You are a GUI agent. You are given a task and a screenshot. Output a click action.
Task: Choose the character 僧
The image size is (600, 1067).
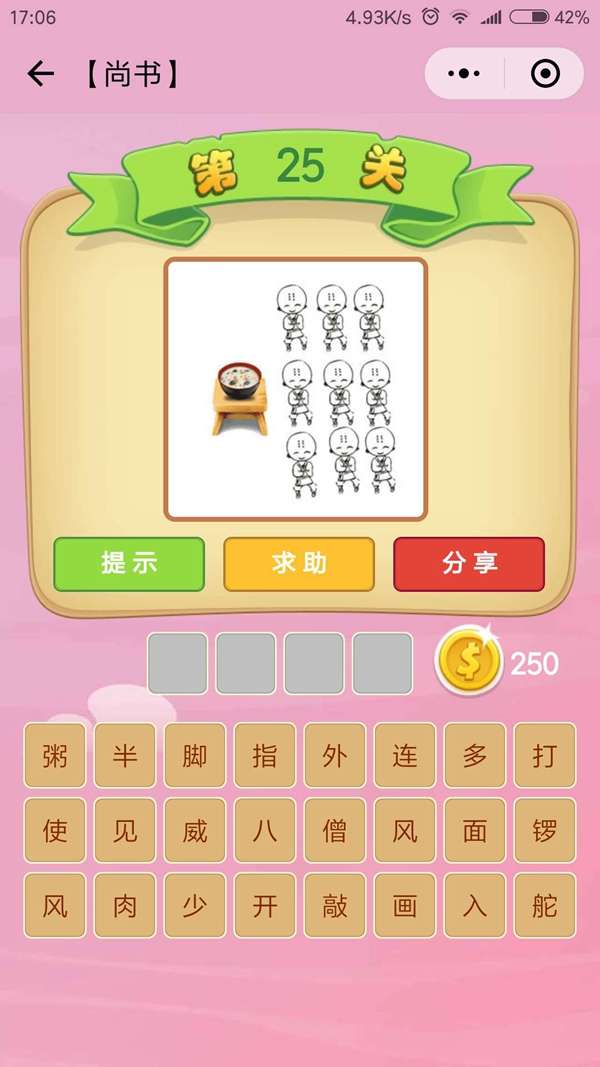tap(335, 831)
